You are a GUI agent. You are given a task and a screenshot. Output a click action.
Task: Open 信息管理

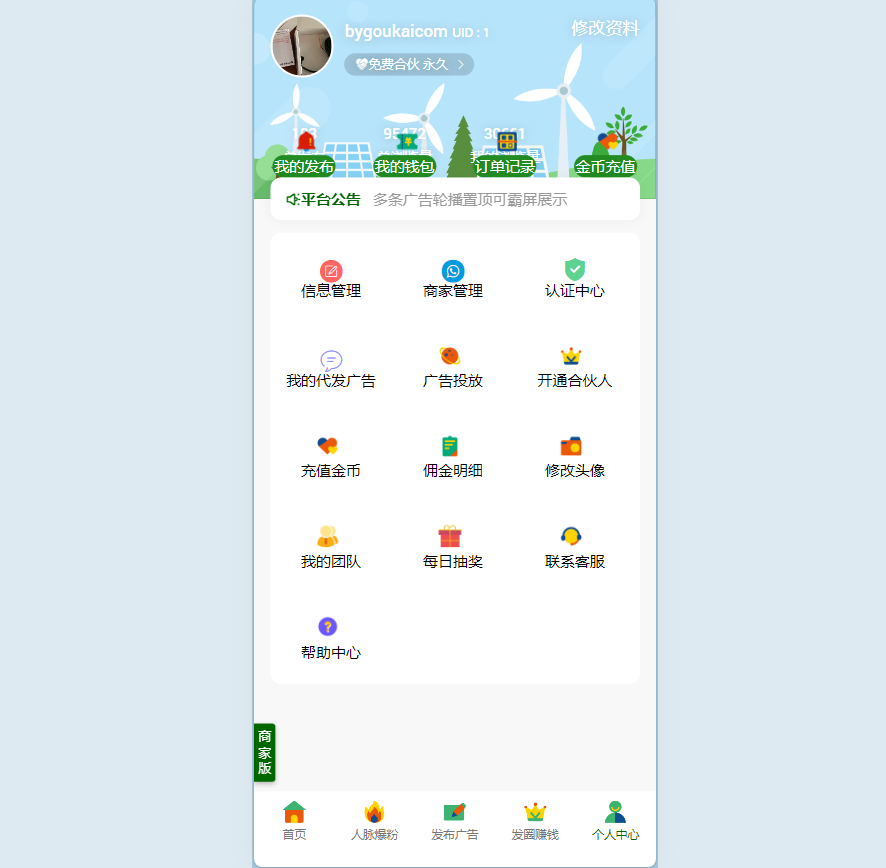(331, 279)
